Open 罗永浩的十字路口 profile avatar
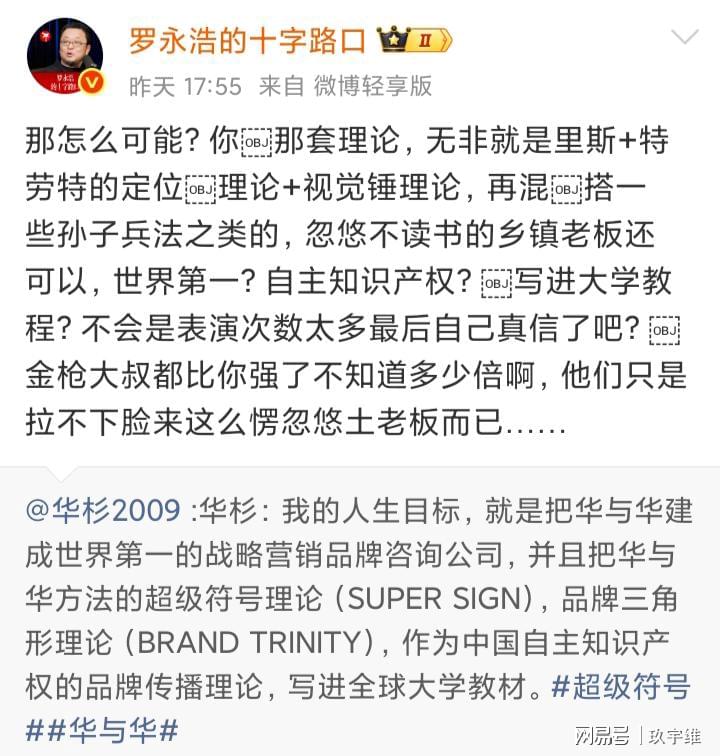 coord(65,55)
